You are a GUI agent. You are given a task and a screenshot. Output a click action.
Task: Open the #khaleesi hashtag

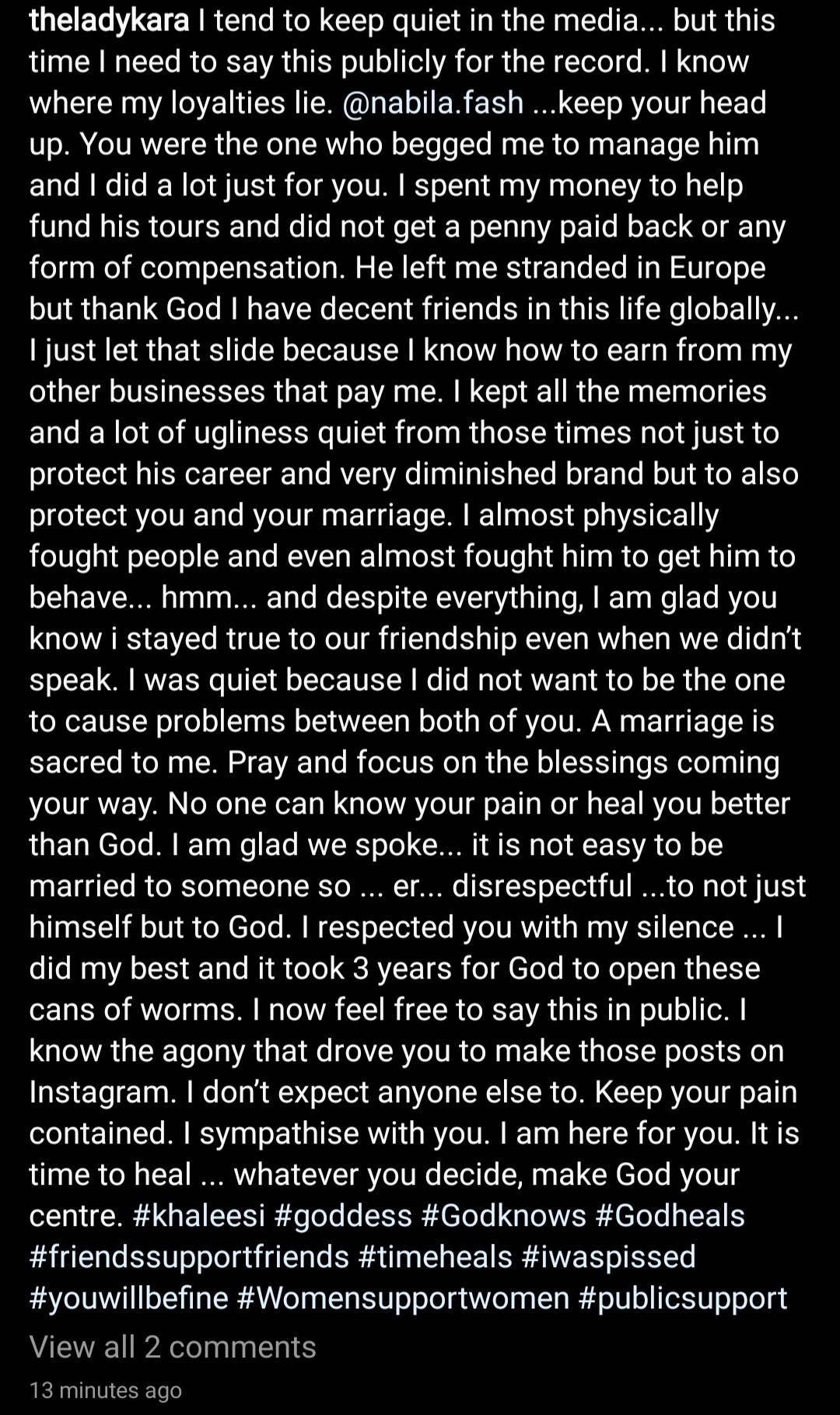click(x=199, y=1216)
